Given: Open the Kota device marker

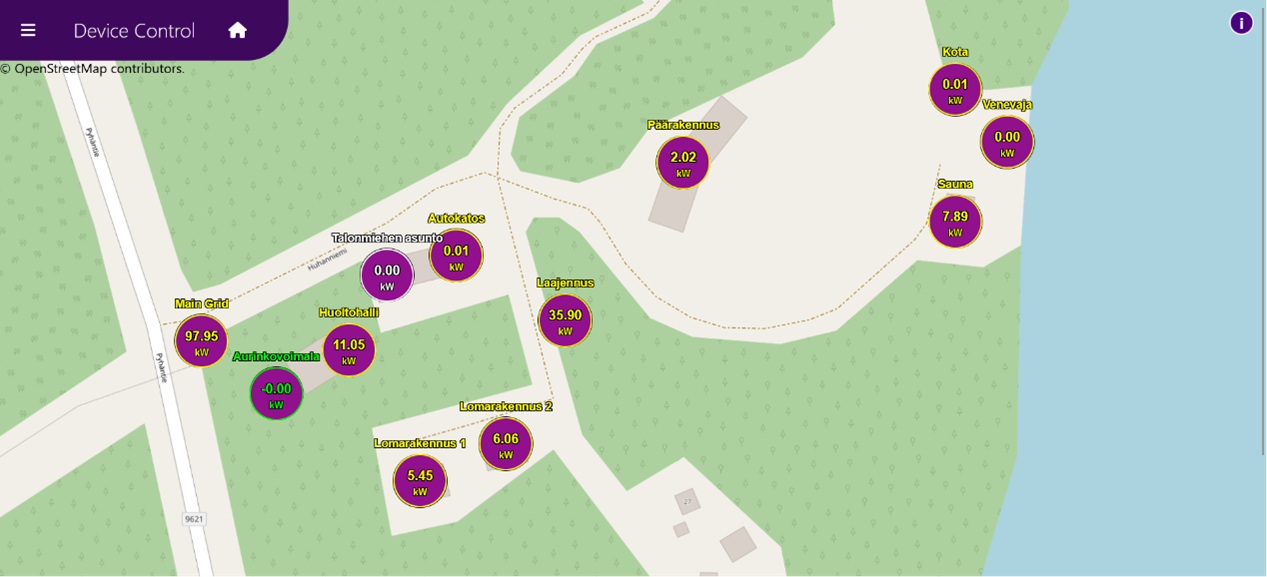Looking at the screenshot, I should (955, 90).
